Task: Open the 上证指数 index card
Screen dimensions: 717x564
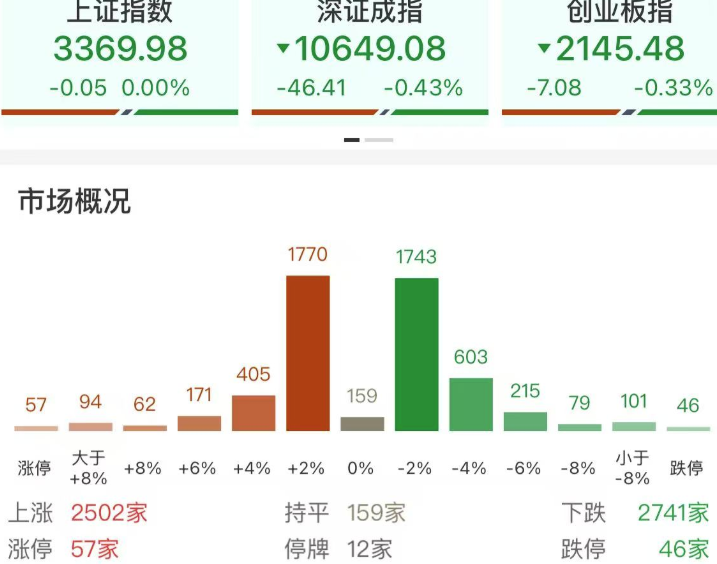Action: pyautogui.click(x=120, y=55)
